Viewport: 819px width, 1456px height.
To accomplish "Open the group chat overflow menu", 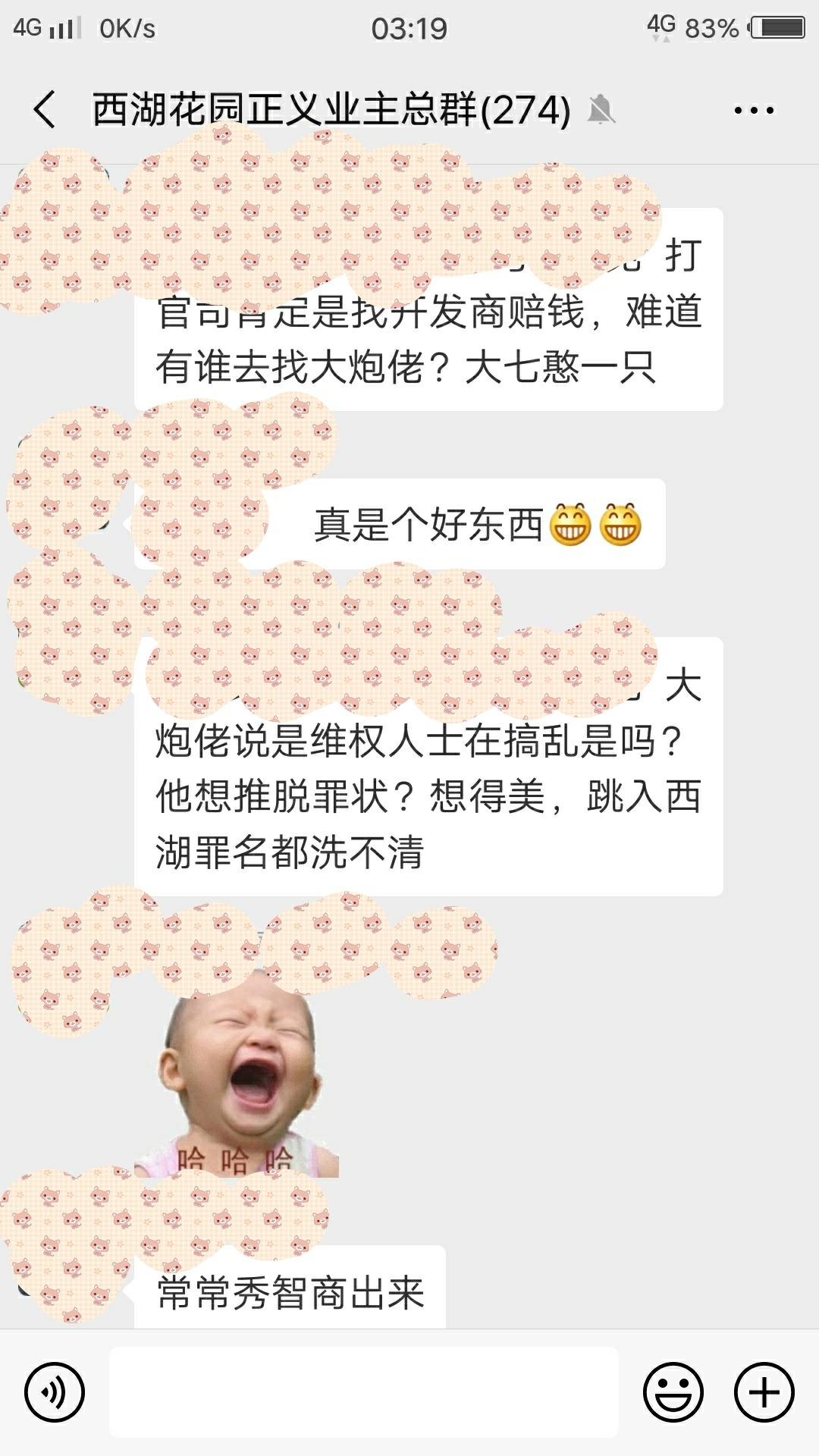I will (754, 111).
